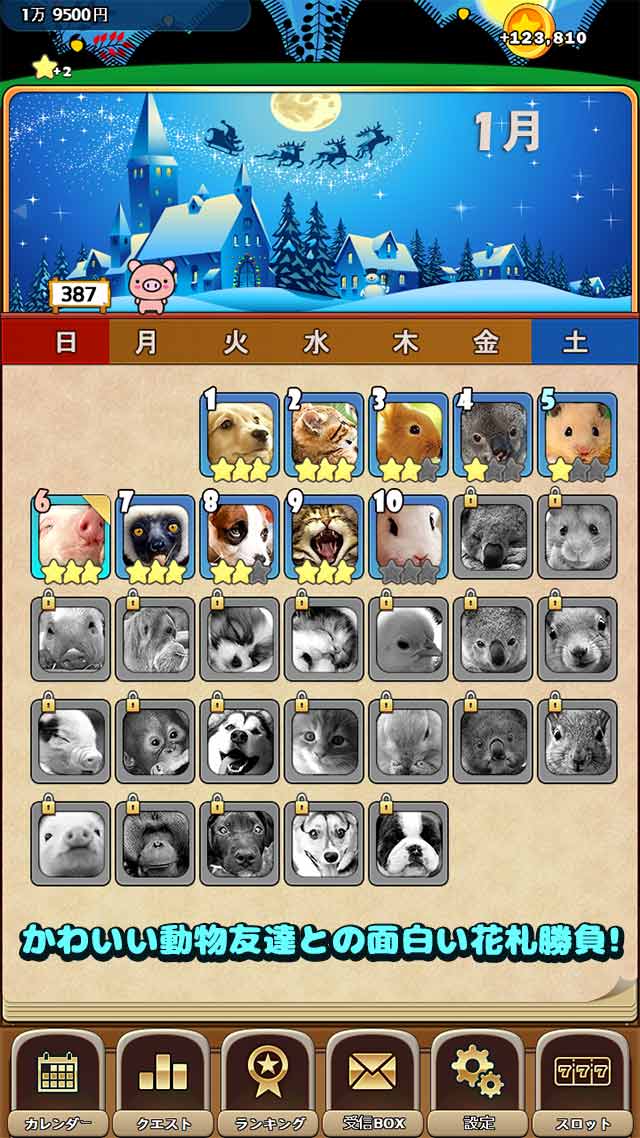The image size is (640, 1138).
Task: Select day 1 golden retriever stage
Action: (240, 435)
